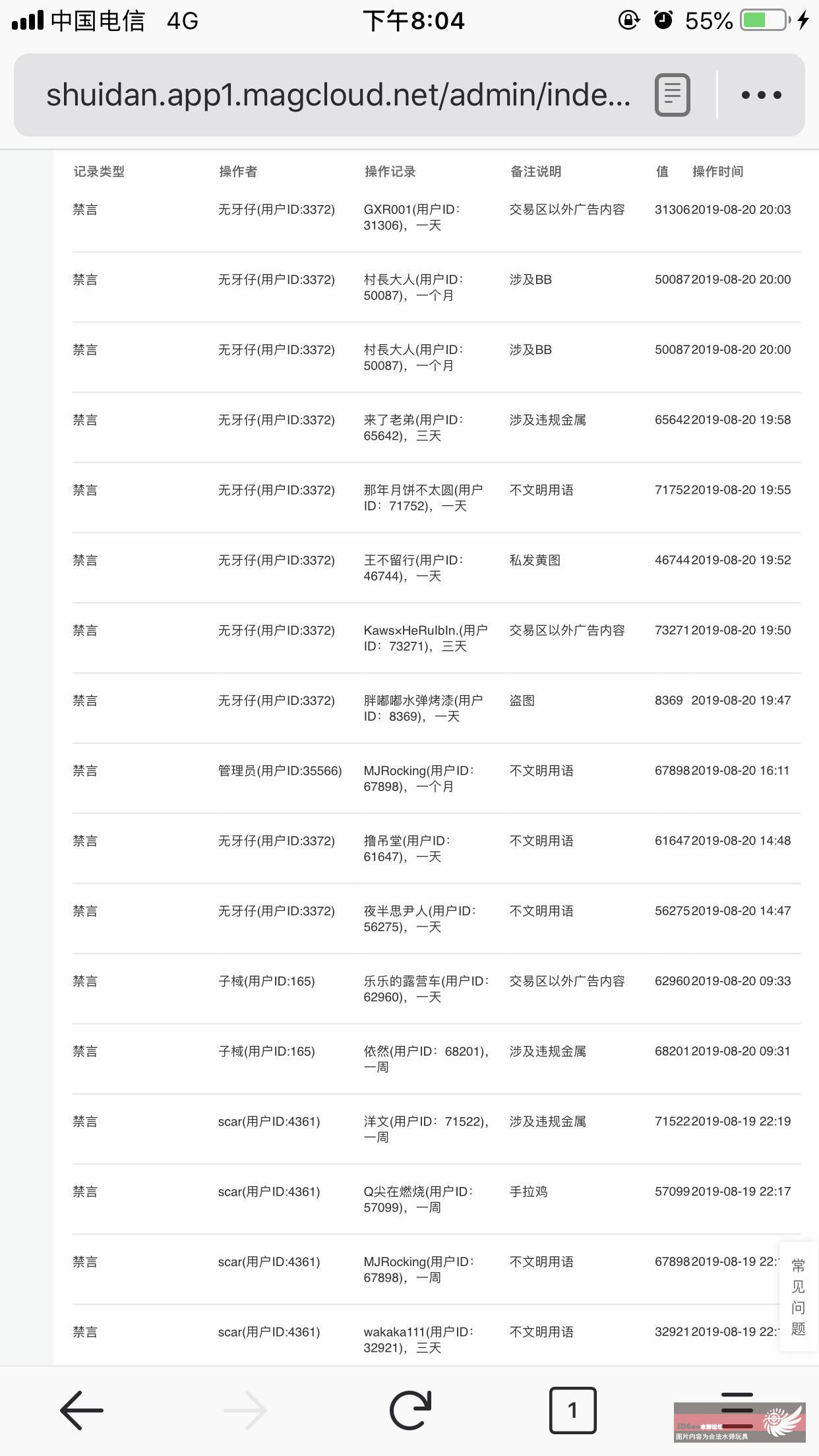
Task: Open the 常见问题 side button
Action: click(x=798, y=1296)
